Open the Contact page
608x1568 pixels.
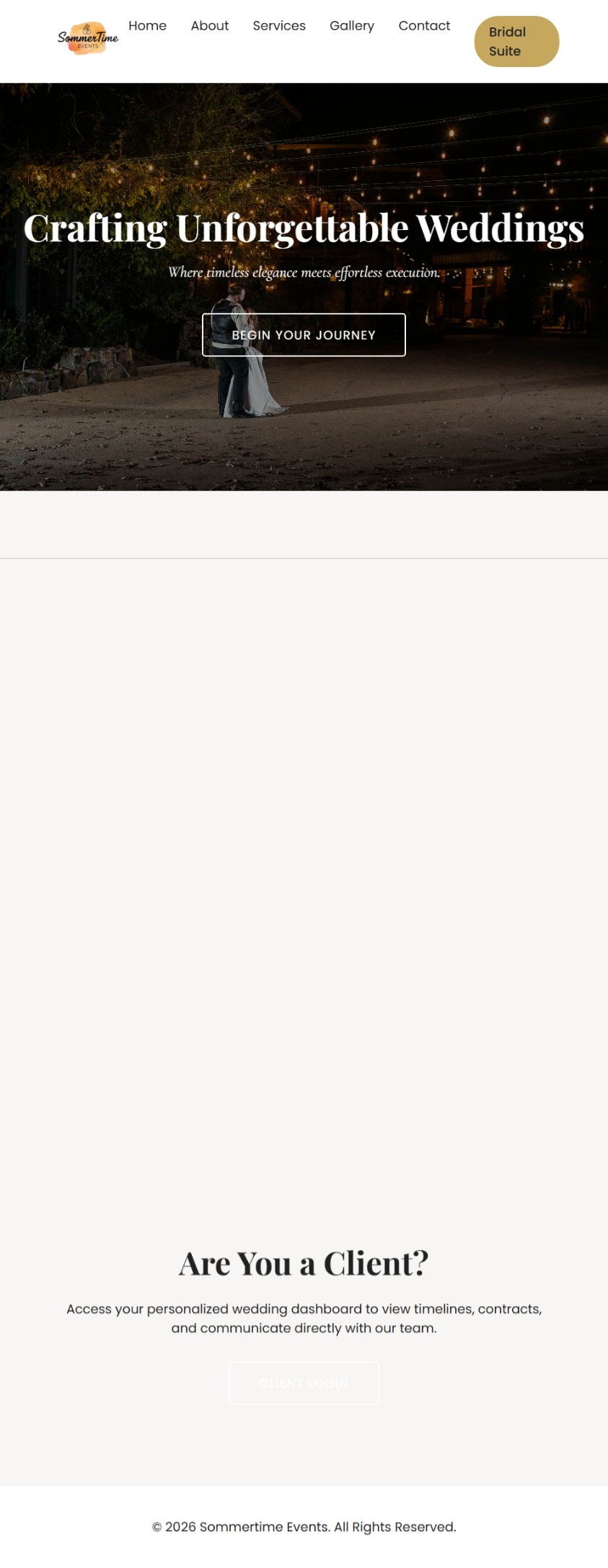point(424,26)
